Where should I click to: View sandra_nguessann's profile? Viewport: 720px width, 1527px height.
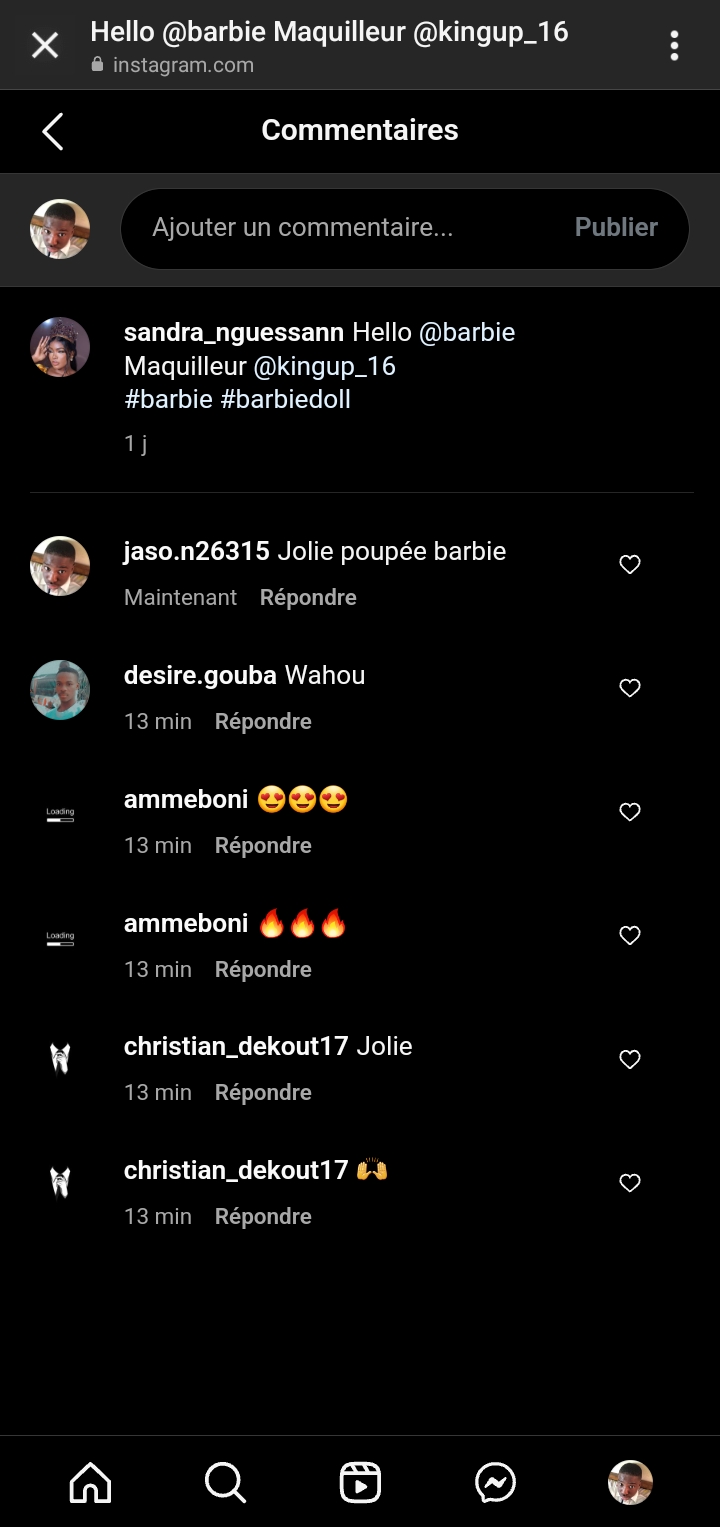[233, 332]
